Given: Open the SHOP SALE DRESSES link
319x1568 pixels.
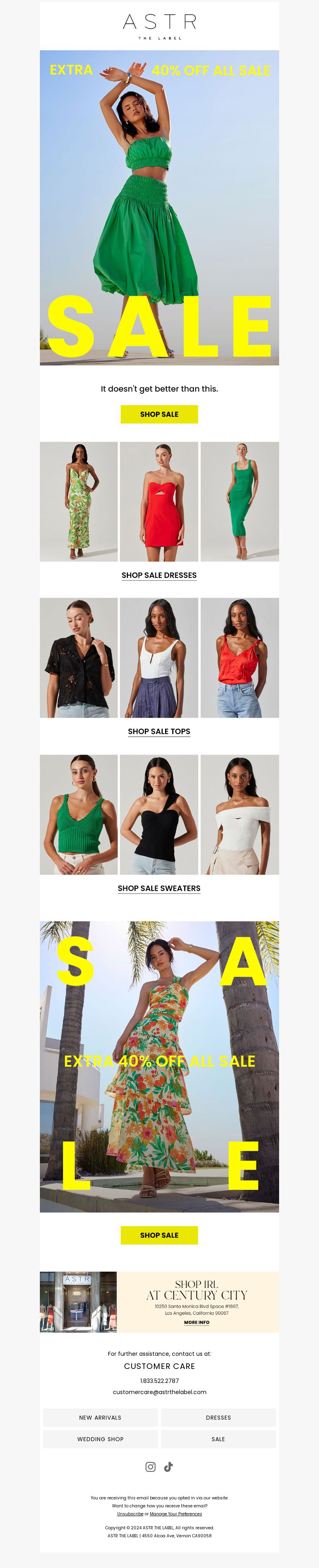Looking at the screenshot, I should pyautogui.click(x=159, y=575).
